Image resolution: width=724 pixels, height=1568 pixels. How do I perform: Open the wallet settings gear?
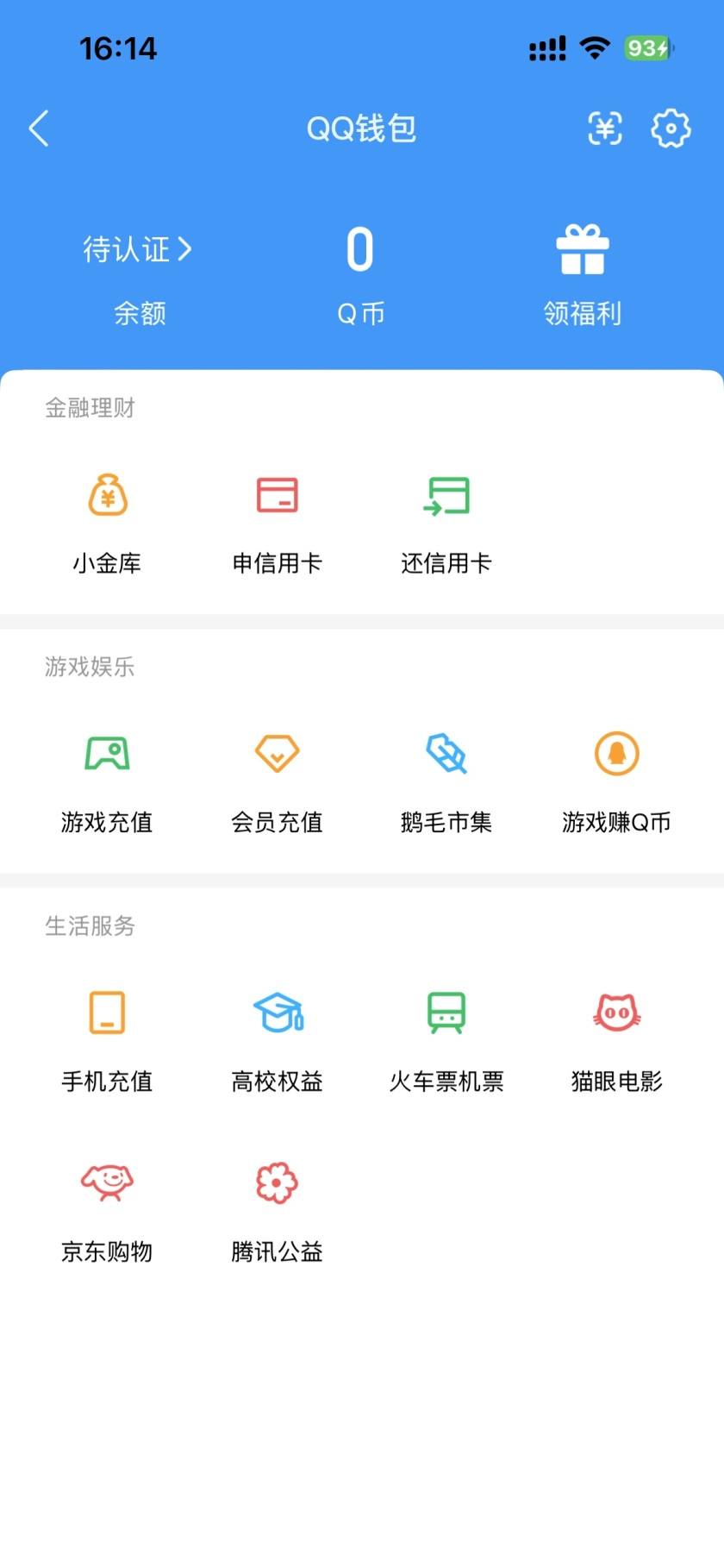(x=670, y=128)
